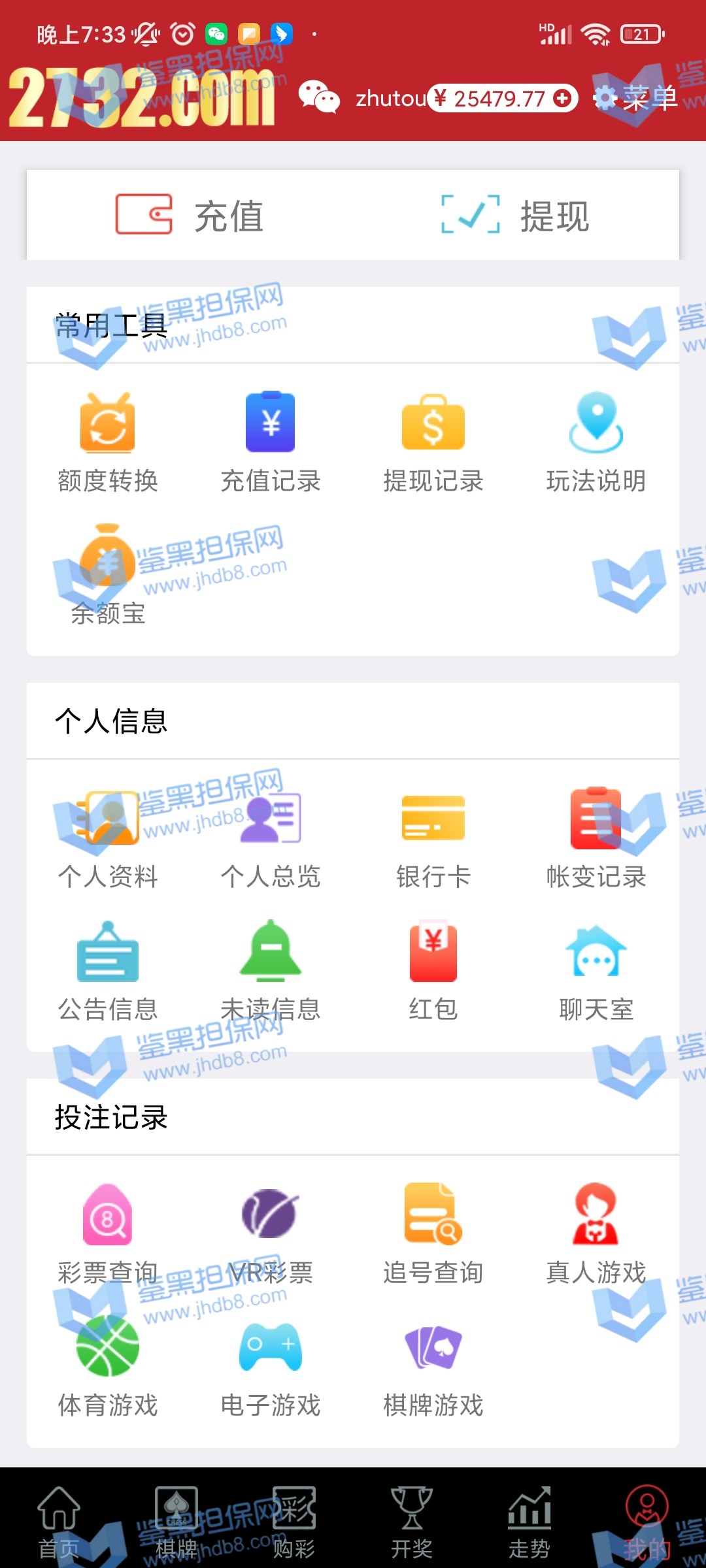Open the 红包 red envelope

(x=433, y=971)
